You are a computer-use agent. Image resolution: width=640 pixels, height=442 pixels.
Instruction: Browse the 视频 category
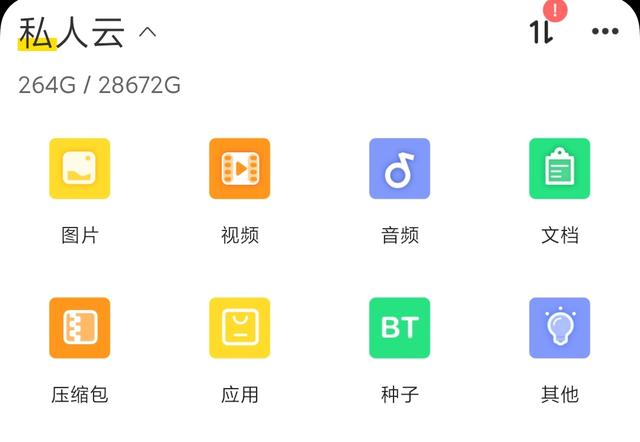tap(240, 169)
